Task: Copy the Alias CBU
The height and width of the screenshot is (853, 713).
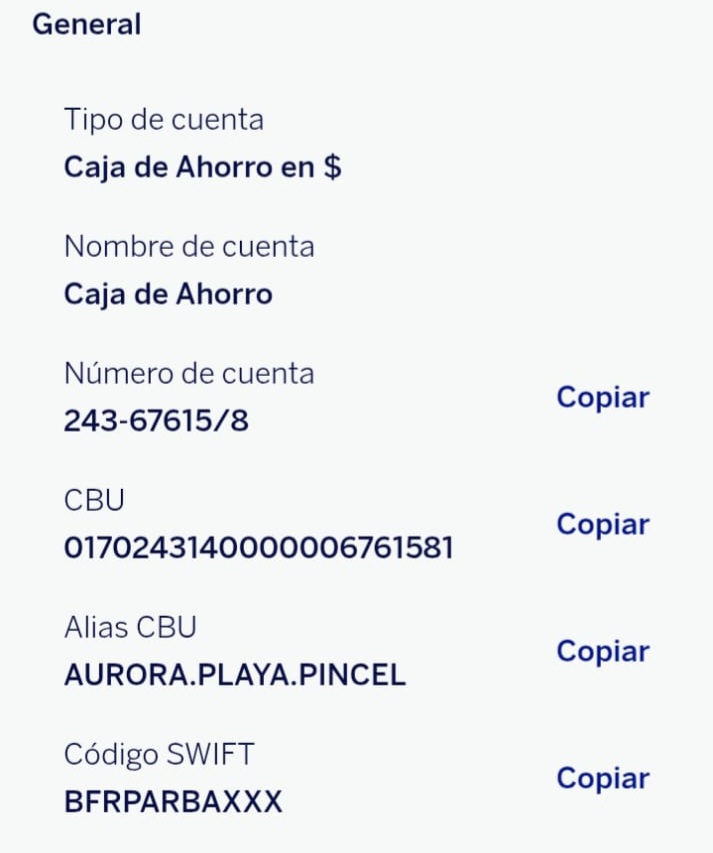Action: pyautogui.click(x=602, y=652)
